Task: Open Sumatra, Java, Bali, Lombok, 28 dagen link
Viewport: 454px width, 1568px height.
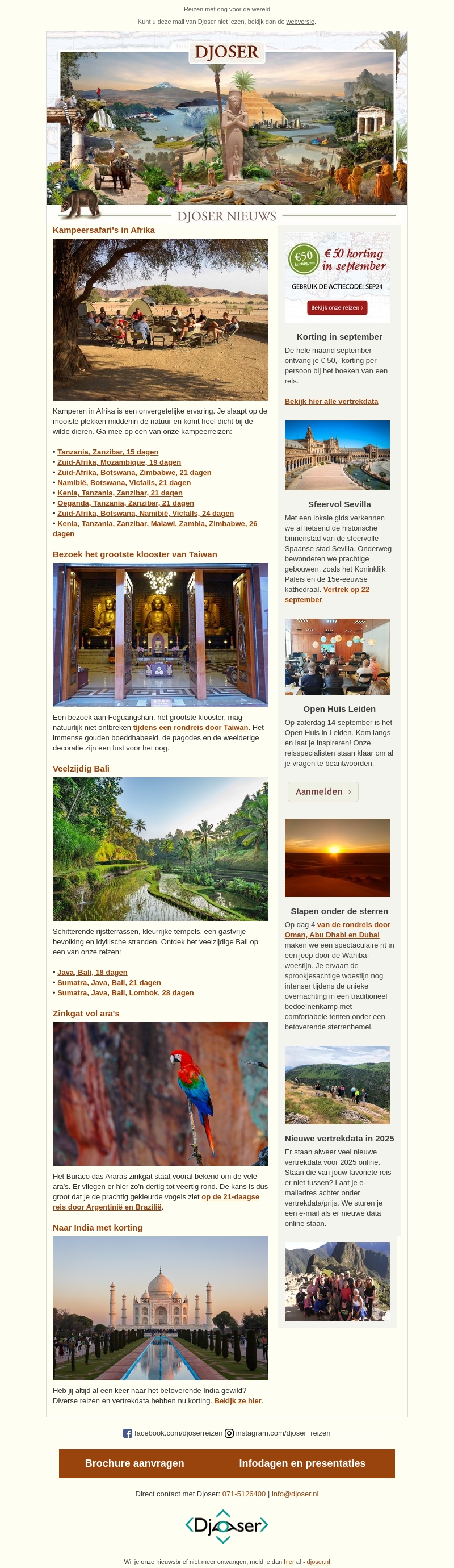Action: [x=125, y=993]
